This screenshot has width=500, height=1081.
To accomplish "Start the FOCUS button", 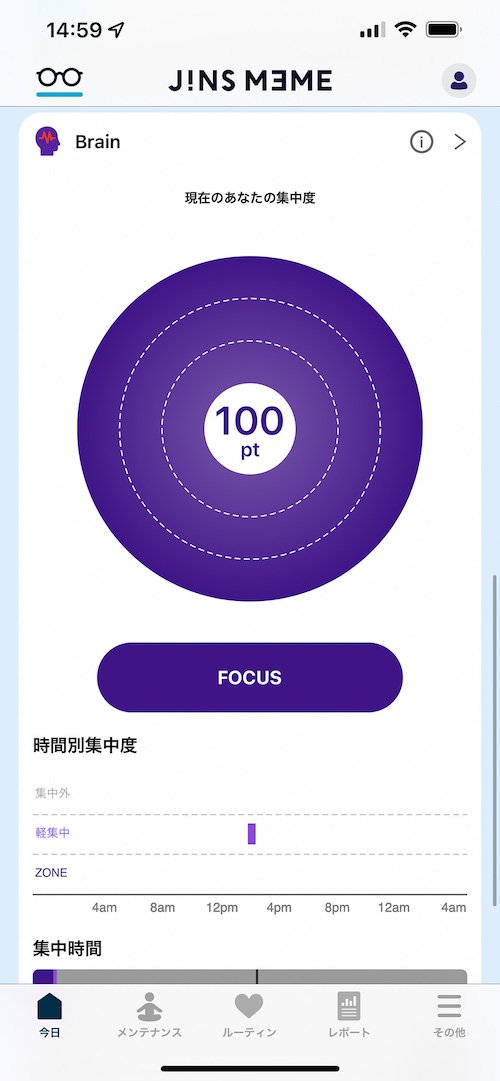I will tap(250, 677).
